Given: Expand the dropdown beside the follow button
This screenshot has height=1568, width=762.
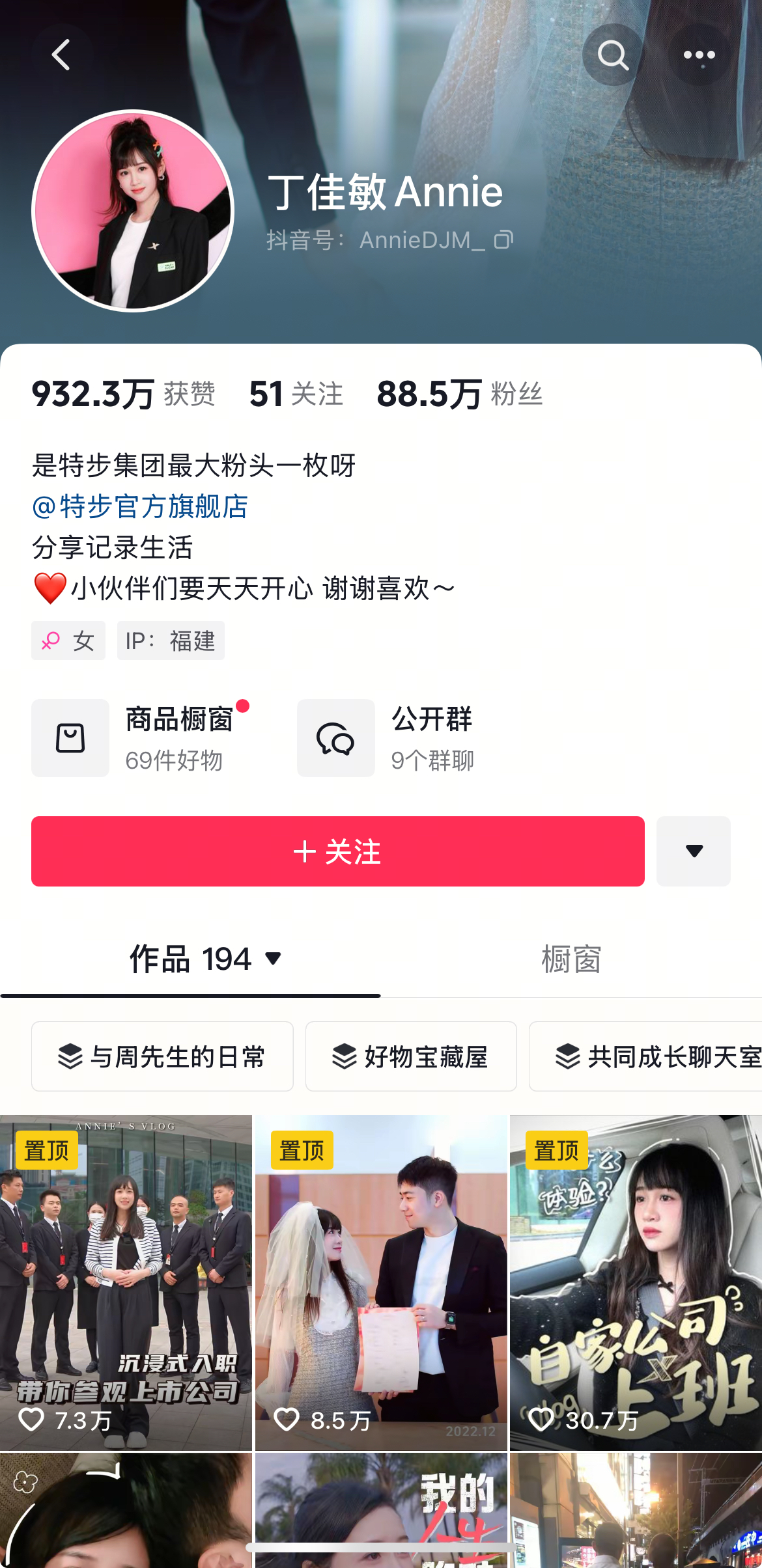Looking at the screenshot, I should pyautogui.click(x=694, y=851).
